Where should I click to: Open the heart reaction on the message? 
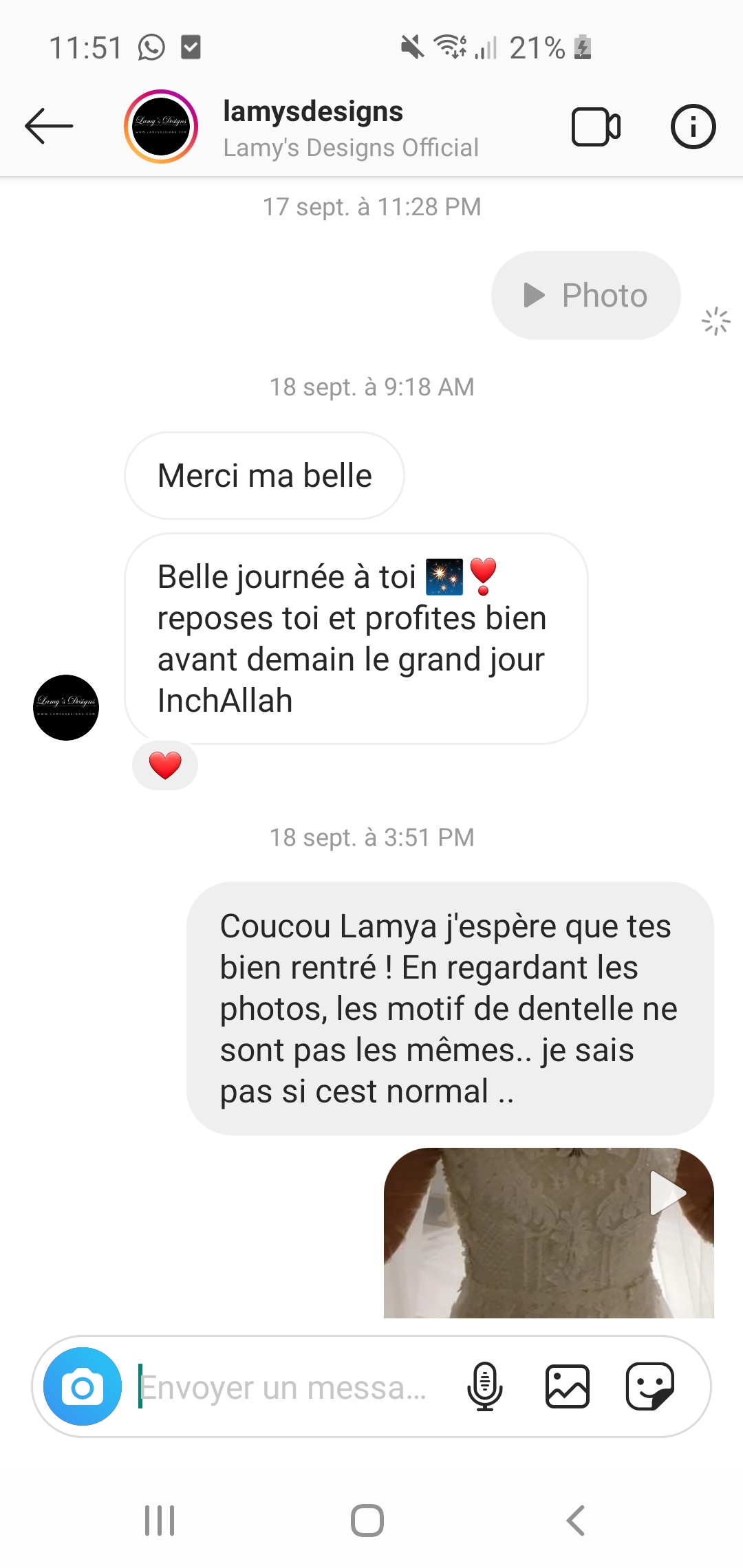click(x=165, y=765)
